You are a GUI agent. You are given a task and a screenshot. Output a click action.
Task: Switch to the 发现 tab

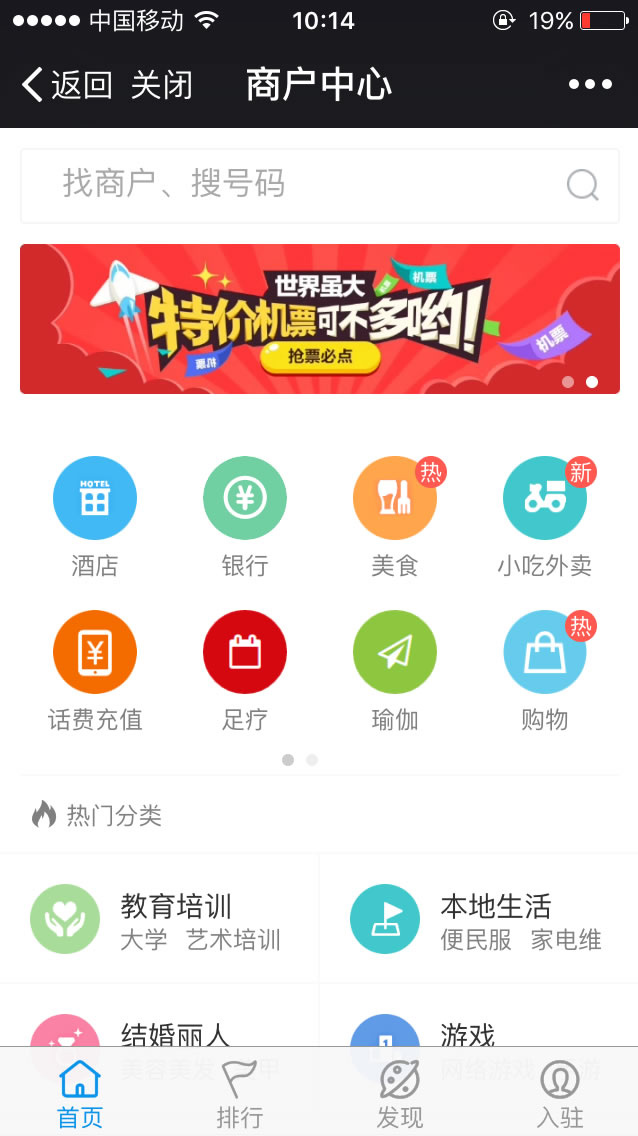pos(400,1094)
